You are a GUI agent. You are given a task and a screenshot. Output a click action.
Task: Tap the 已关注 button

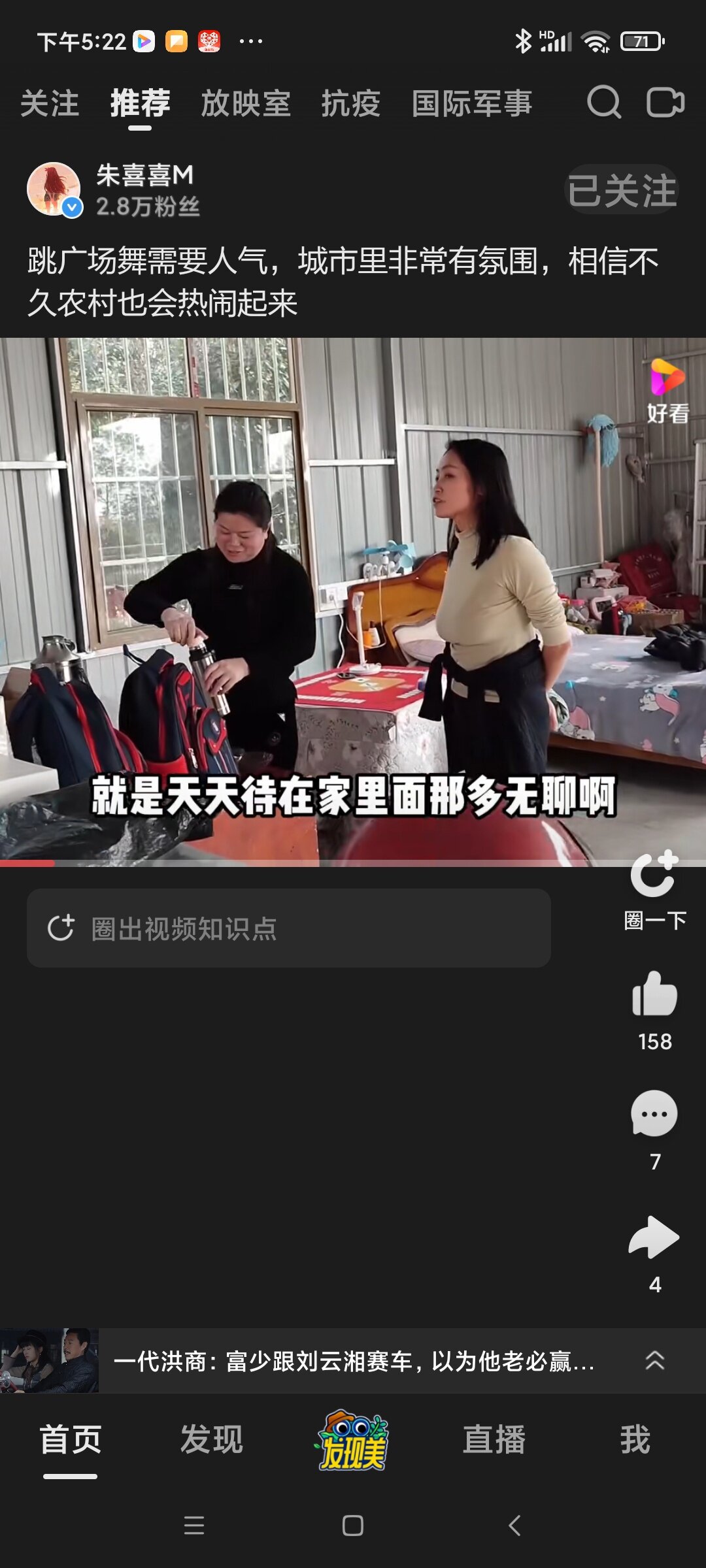621,191
